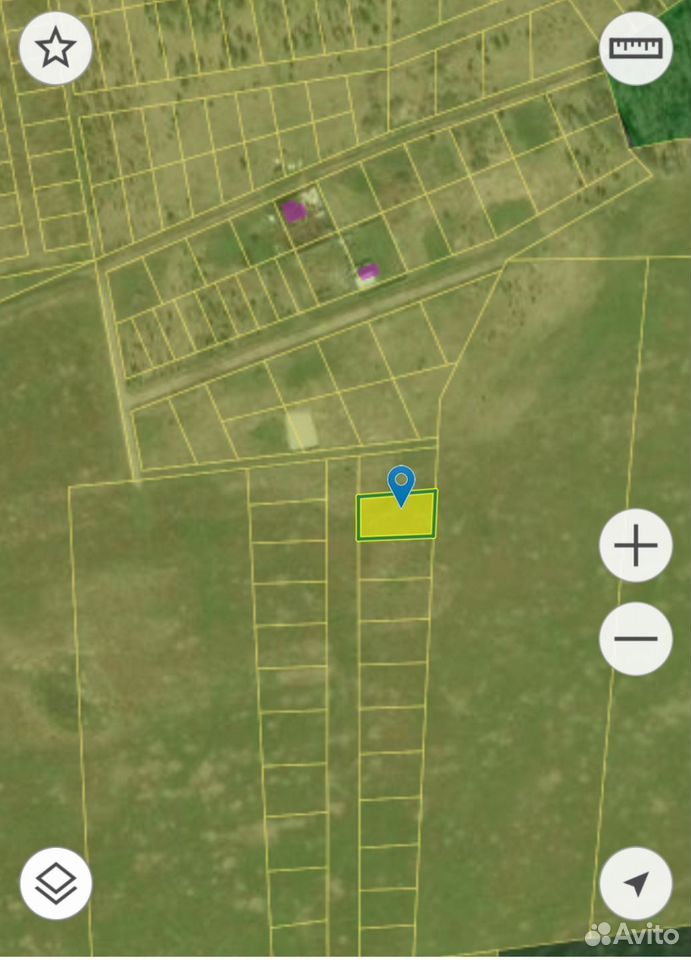This screenshot has height=960, width=691.
Task: Center the map on my location
Action: tap(636, 883)
